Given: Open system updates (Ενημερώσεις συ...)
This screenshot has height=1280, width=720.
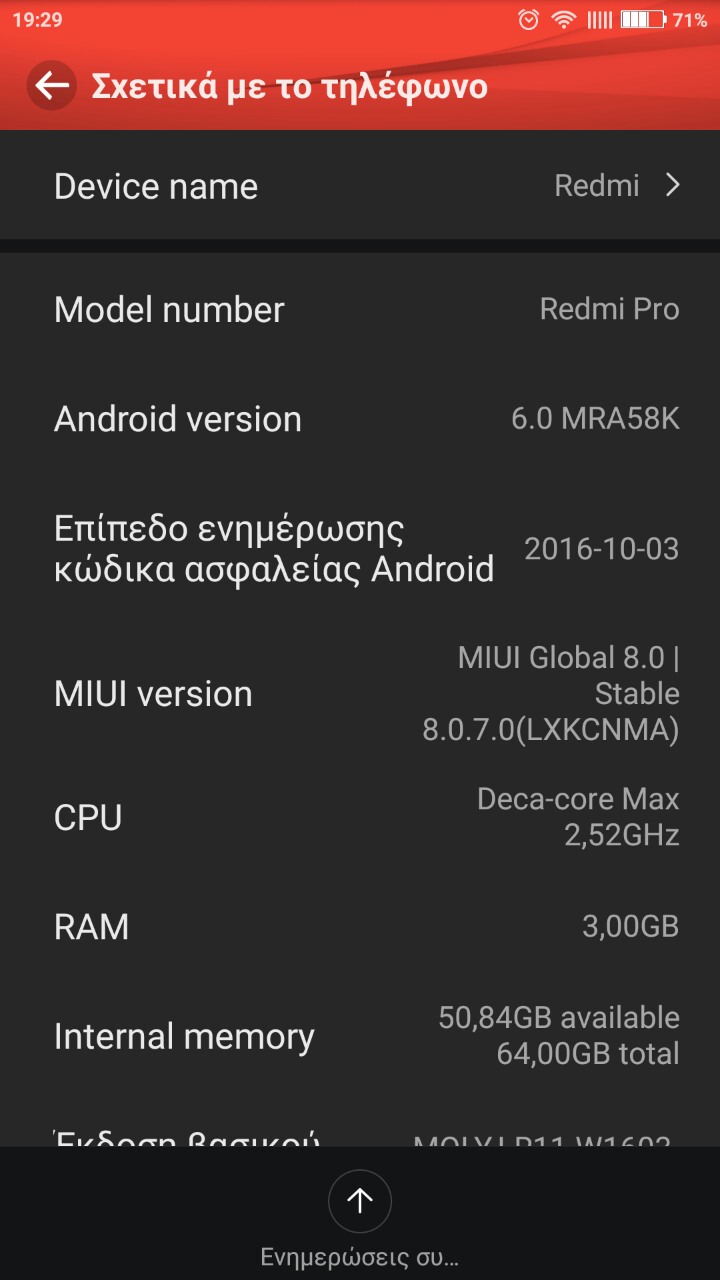Looking at the screenshot, I should (360, 1202).
